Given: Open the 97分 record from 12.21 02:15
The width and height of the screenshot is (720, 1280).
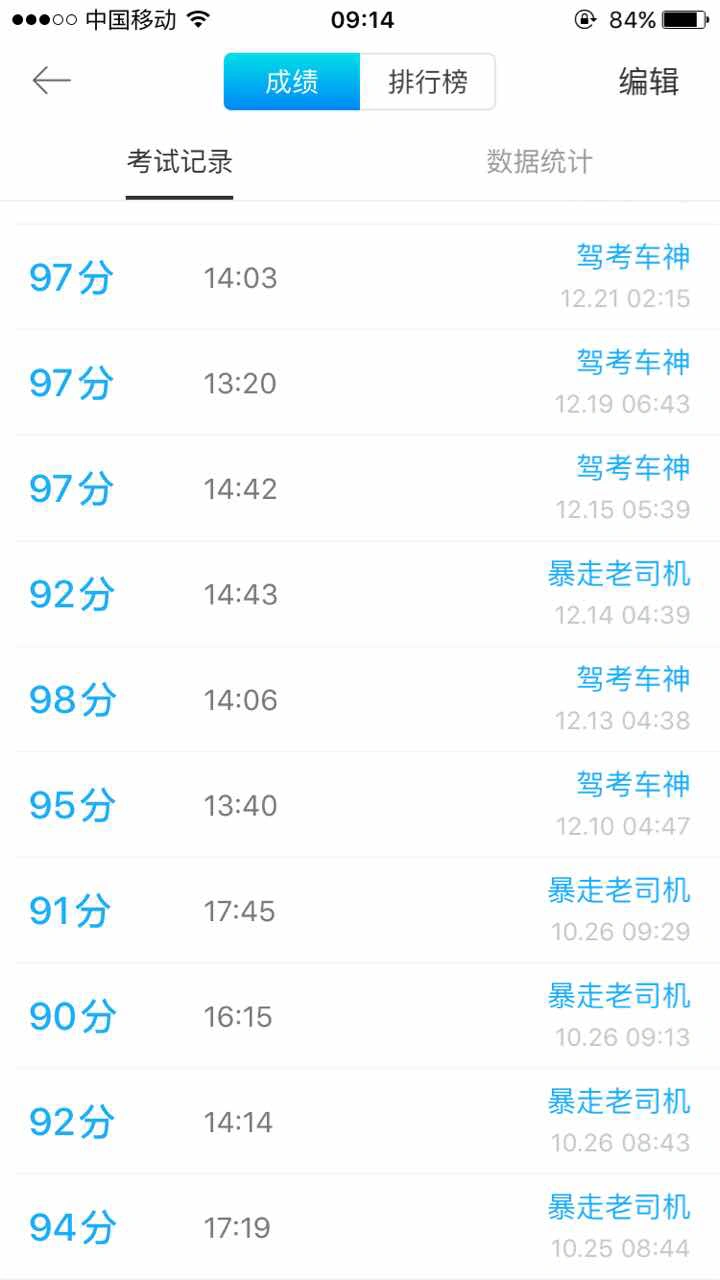Looking at the screenshot, I should coord(360,277).
